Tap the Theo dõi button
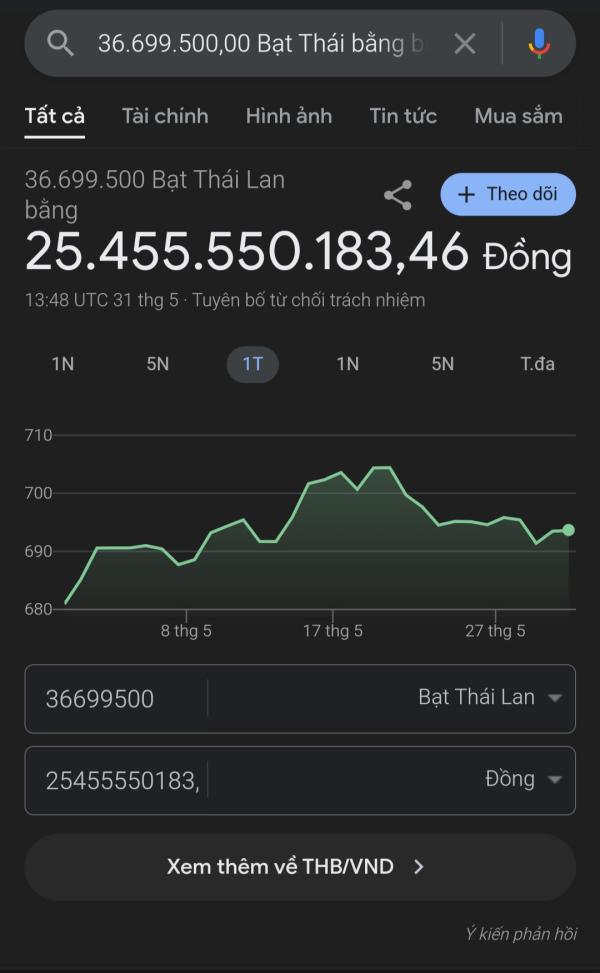This screenshot has width=600, height=973. (x=508, y=195)
